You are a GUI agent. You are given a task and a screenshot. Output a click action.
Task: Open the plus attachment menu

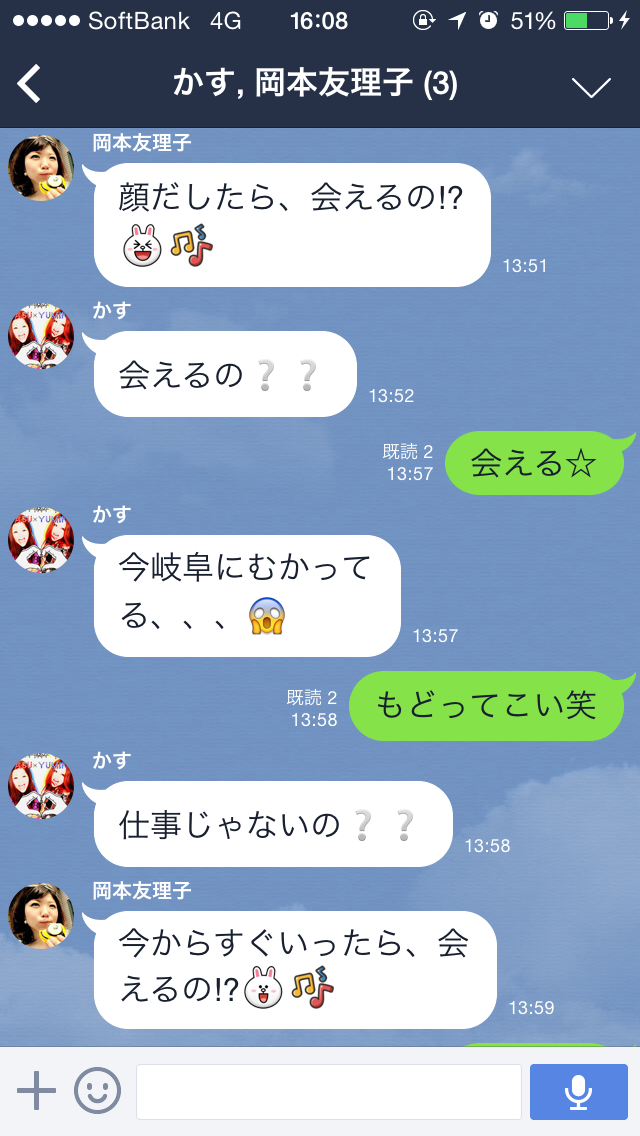coord(37,1090)
